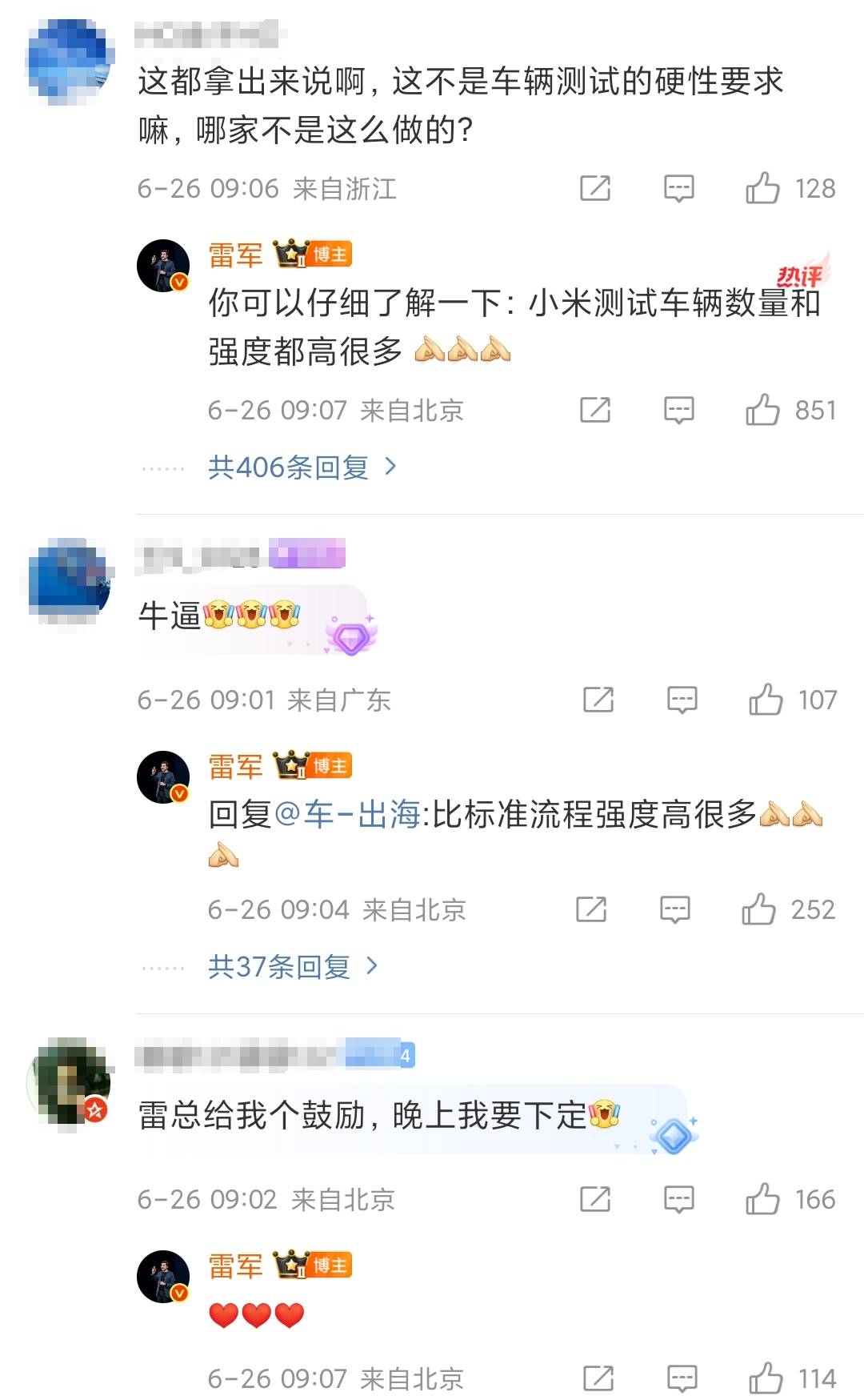Share 雷军's reply with 851 likes
Viewport: 864px width, 1400px height.
point(595,411)
